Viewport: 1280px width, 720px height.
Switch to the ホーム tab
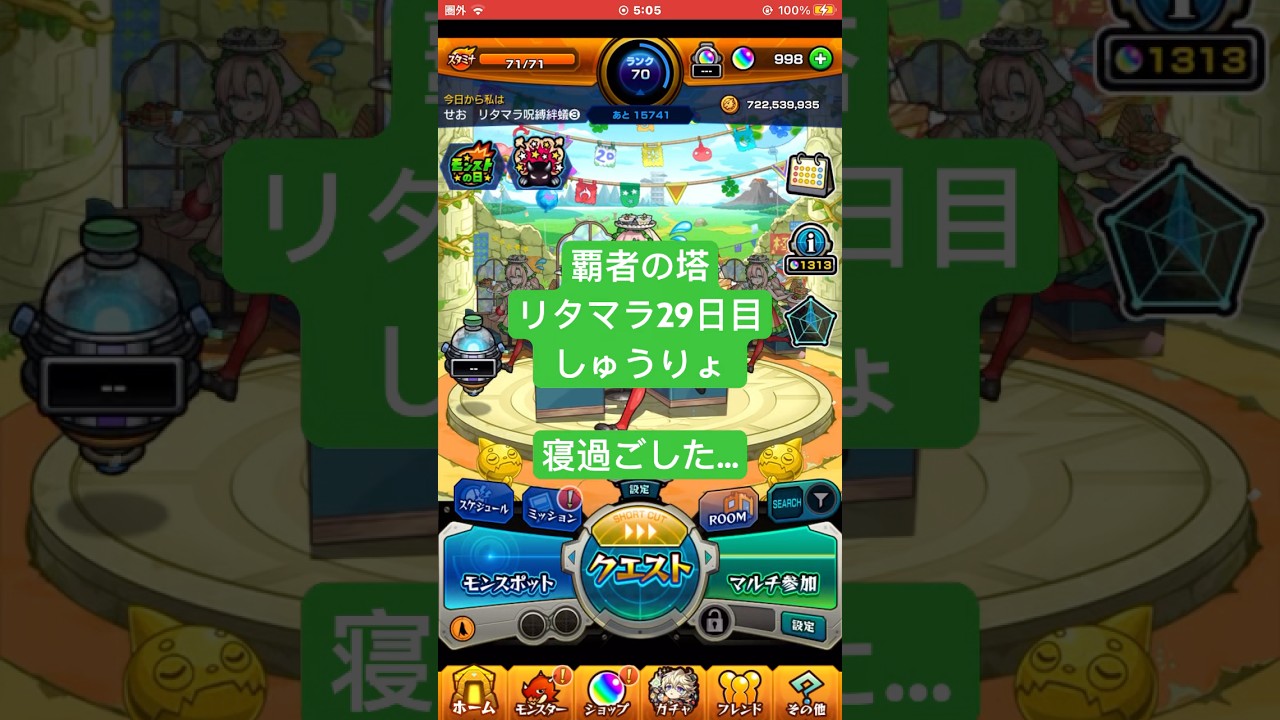(472, 692)
